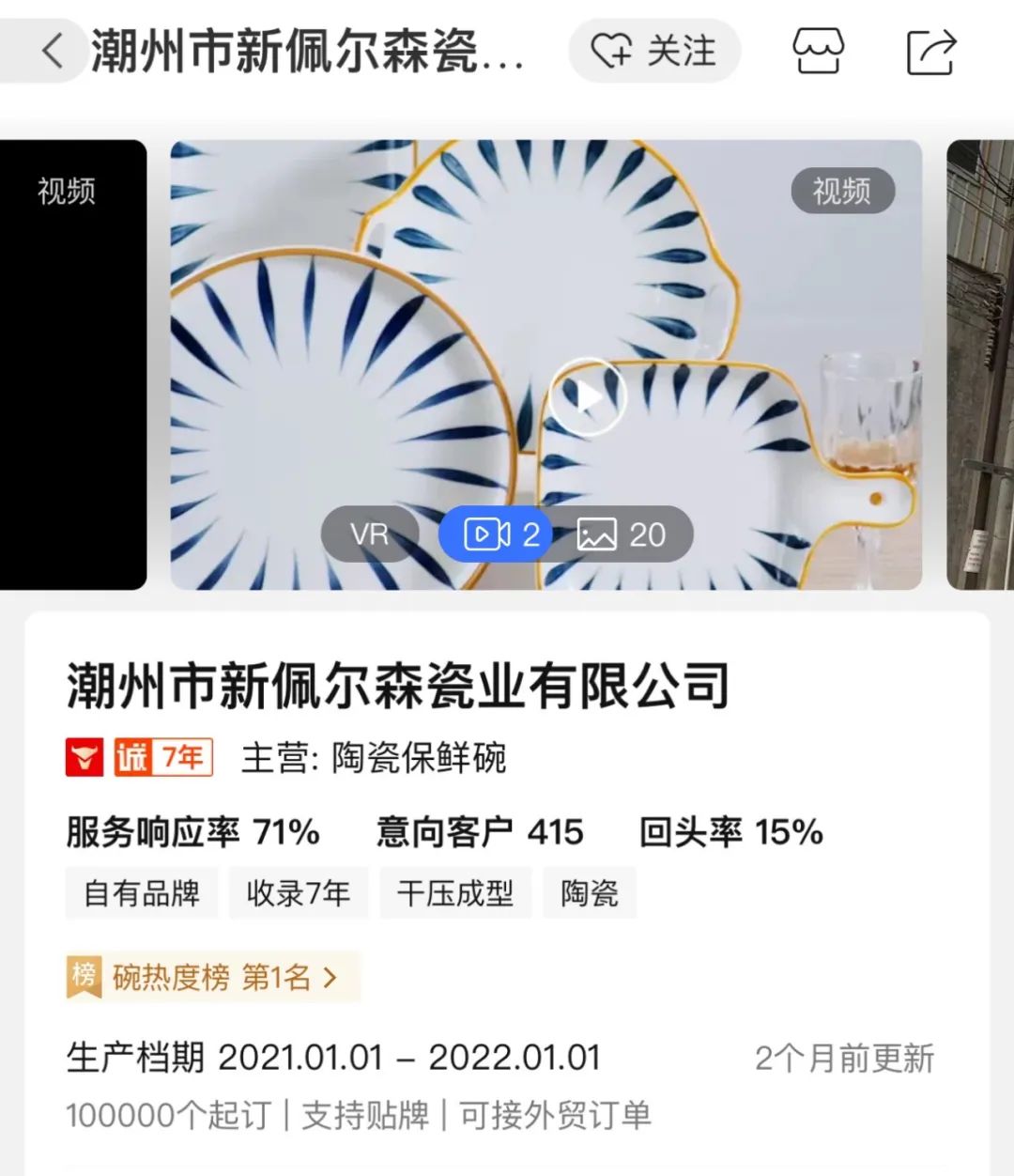Click the 可接外贸订单 text link
1014x1176 pixels.
556,1116
